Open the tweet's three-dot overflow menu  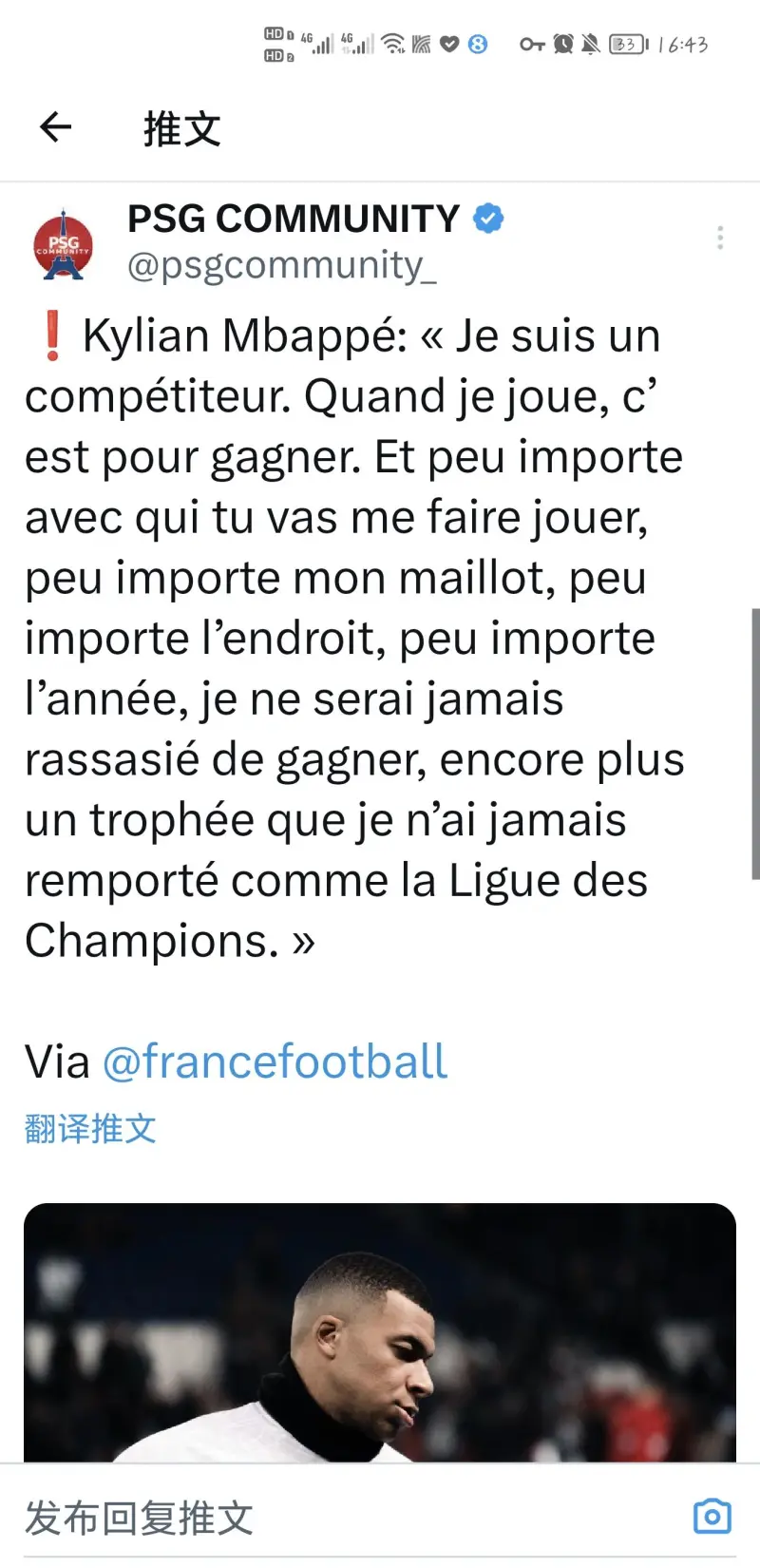pos(720,238)
